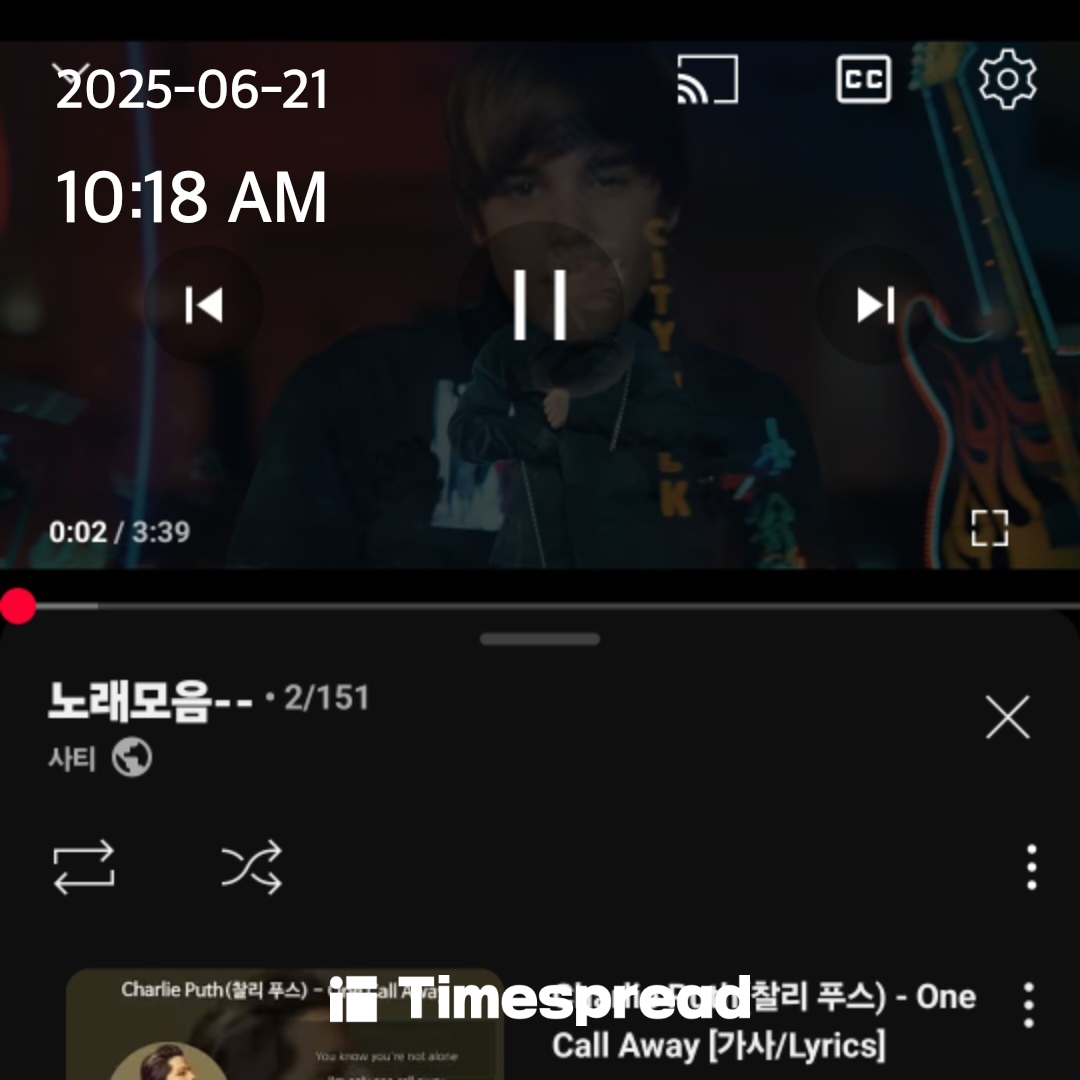Screen dimensions: 1080x1080
Task: Open video settings gear
Action: (x=1007, y=80)
